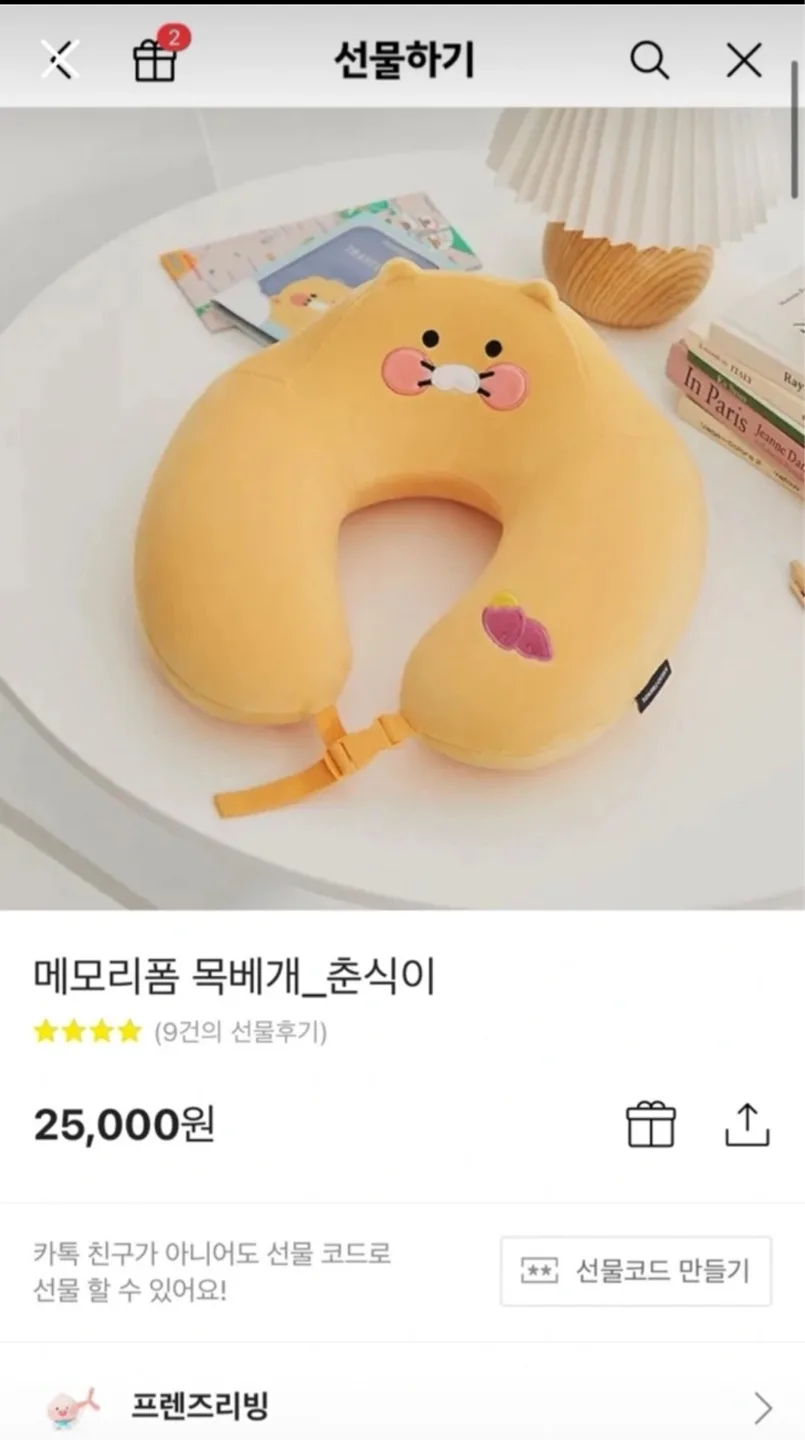Add item to gift box beside price
805x1440 pixels.
click(651, 1125)
